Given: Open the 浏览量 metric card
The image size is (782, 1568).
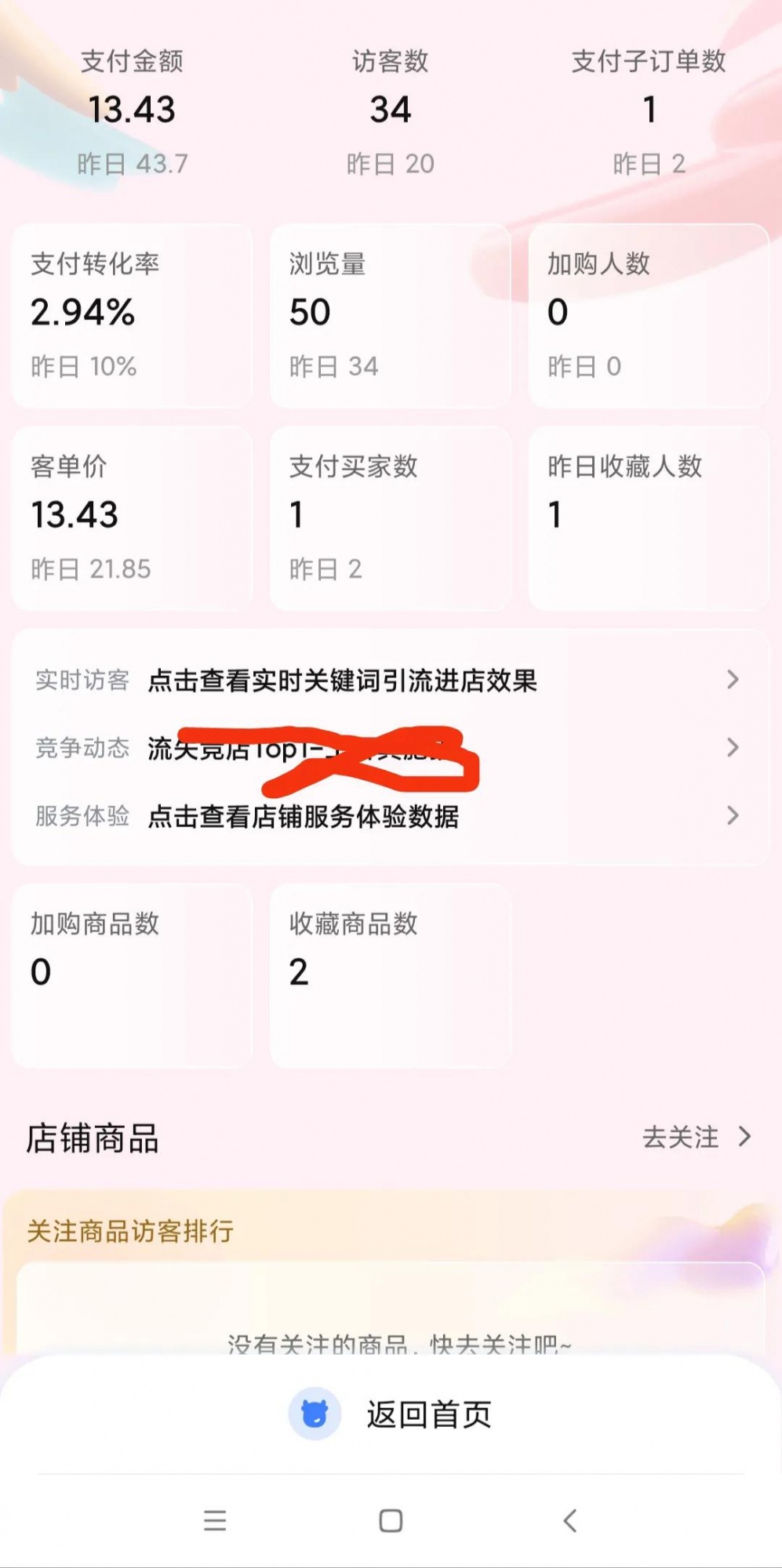Looking at the screenshot, I should tap(390, 315).
